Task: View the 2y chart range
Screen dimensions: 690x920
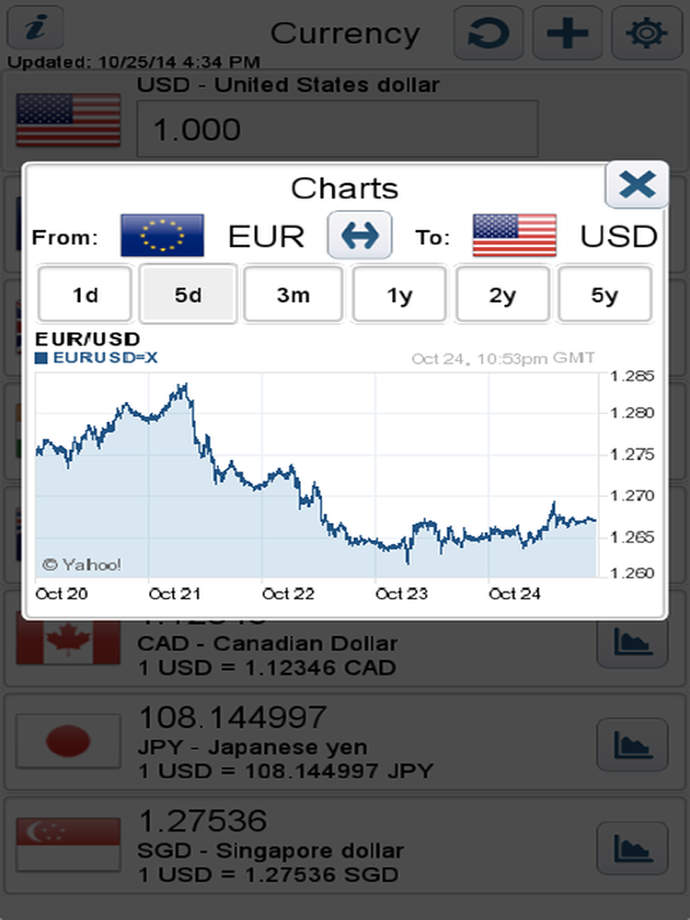Action: click(502, 295)
